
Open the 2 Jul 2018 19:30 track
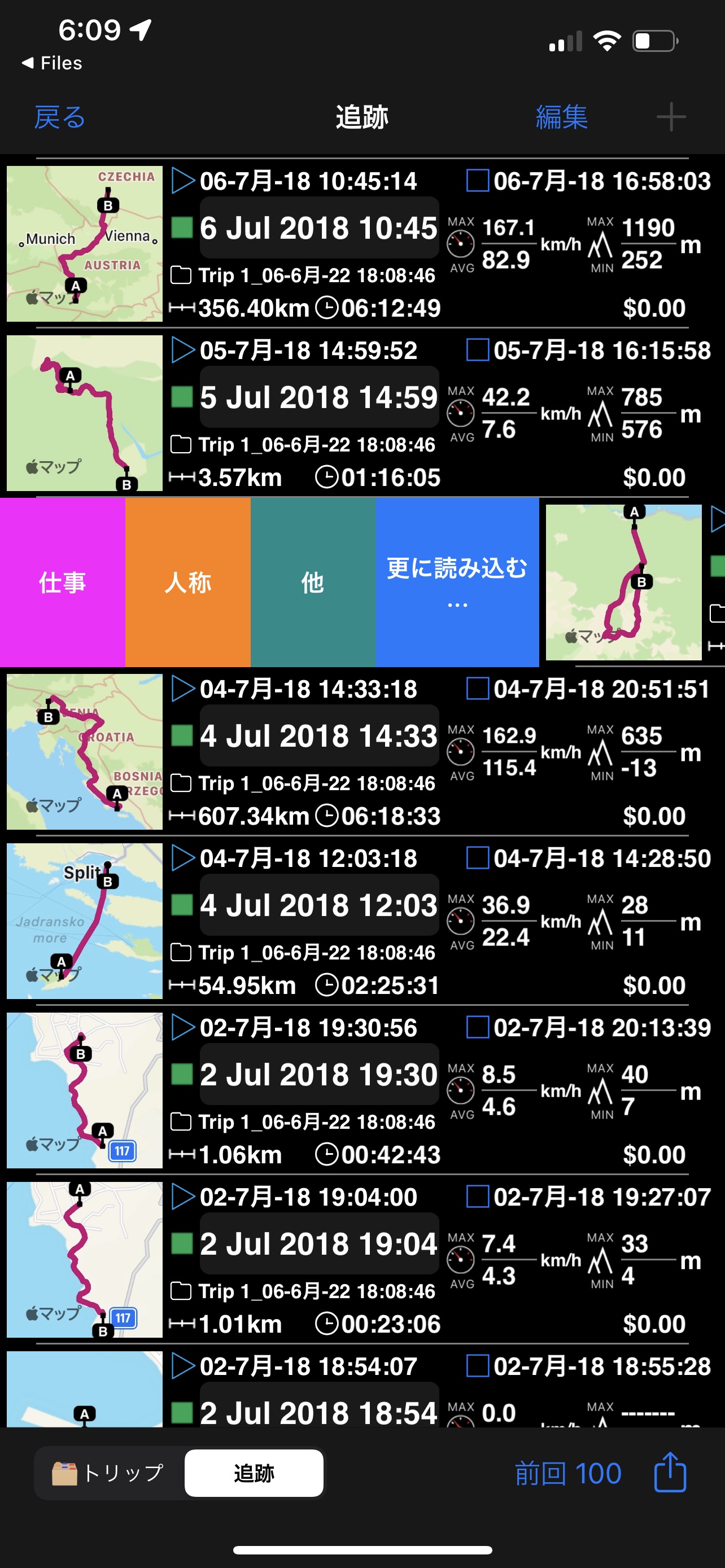[318, 1074]
